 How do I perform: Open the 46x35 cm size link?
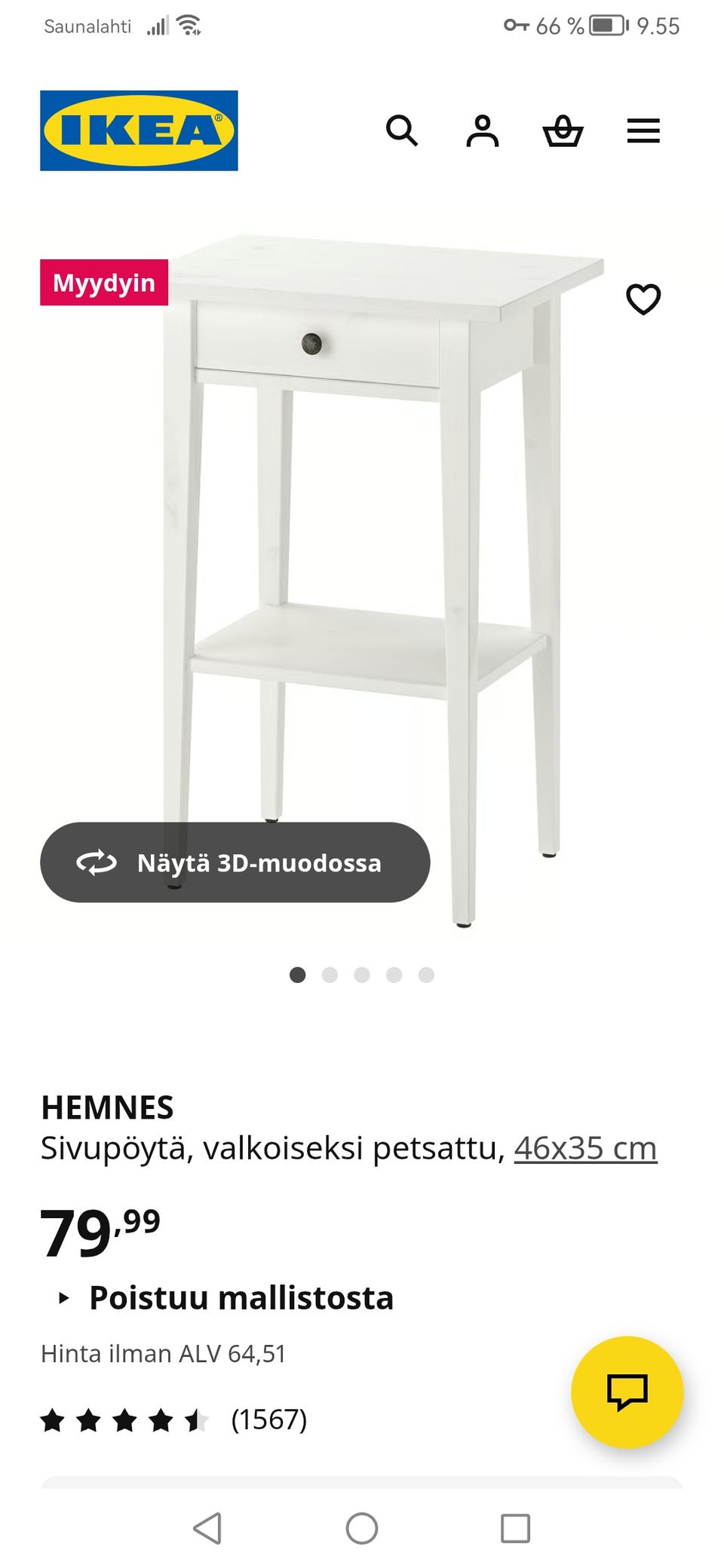point(585,1148)
